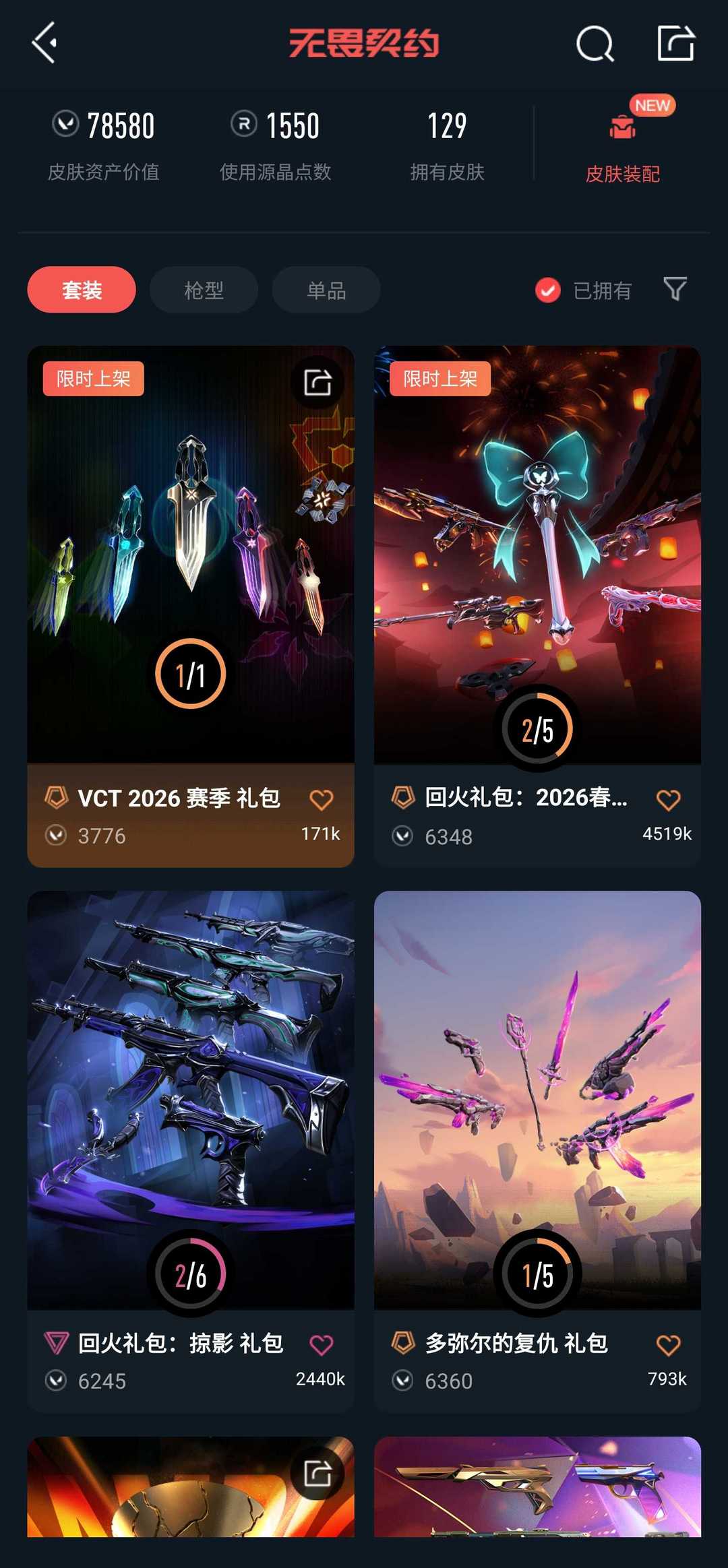Open the filter funnel options
Screen dimensions: 728x1568
tap(675, 289)
